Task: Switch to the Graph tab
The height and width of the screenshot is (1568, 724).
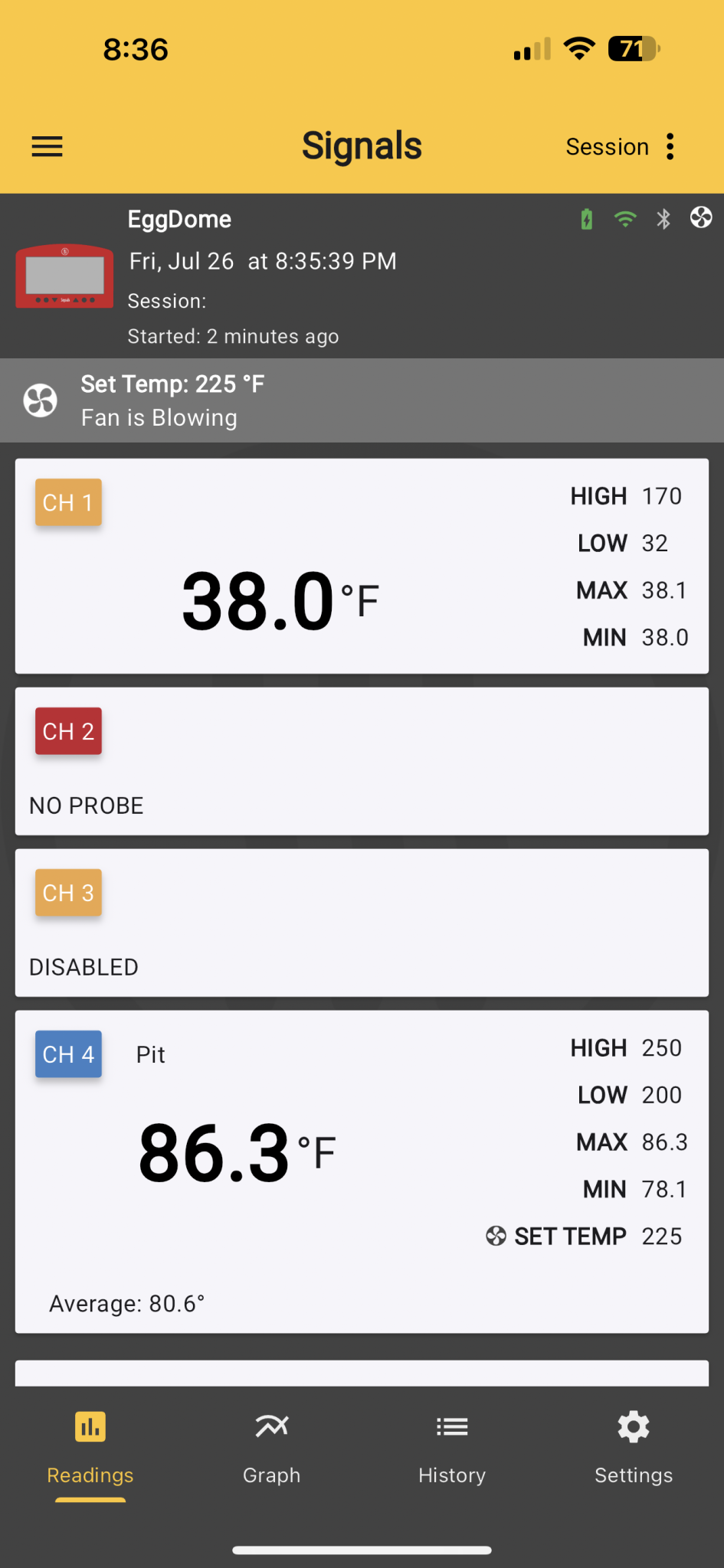Action: coord(271,1447)
